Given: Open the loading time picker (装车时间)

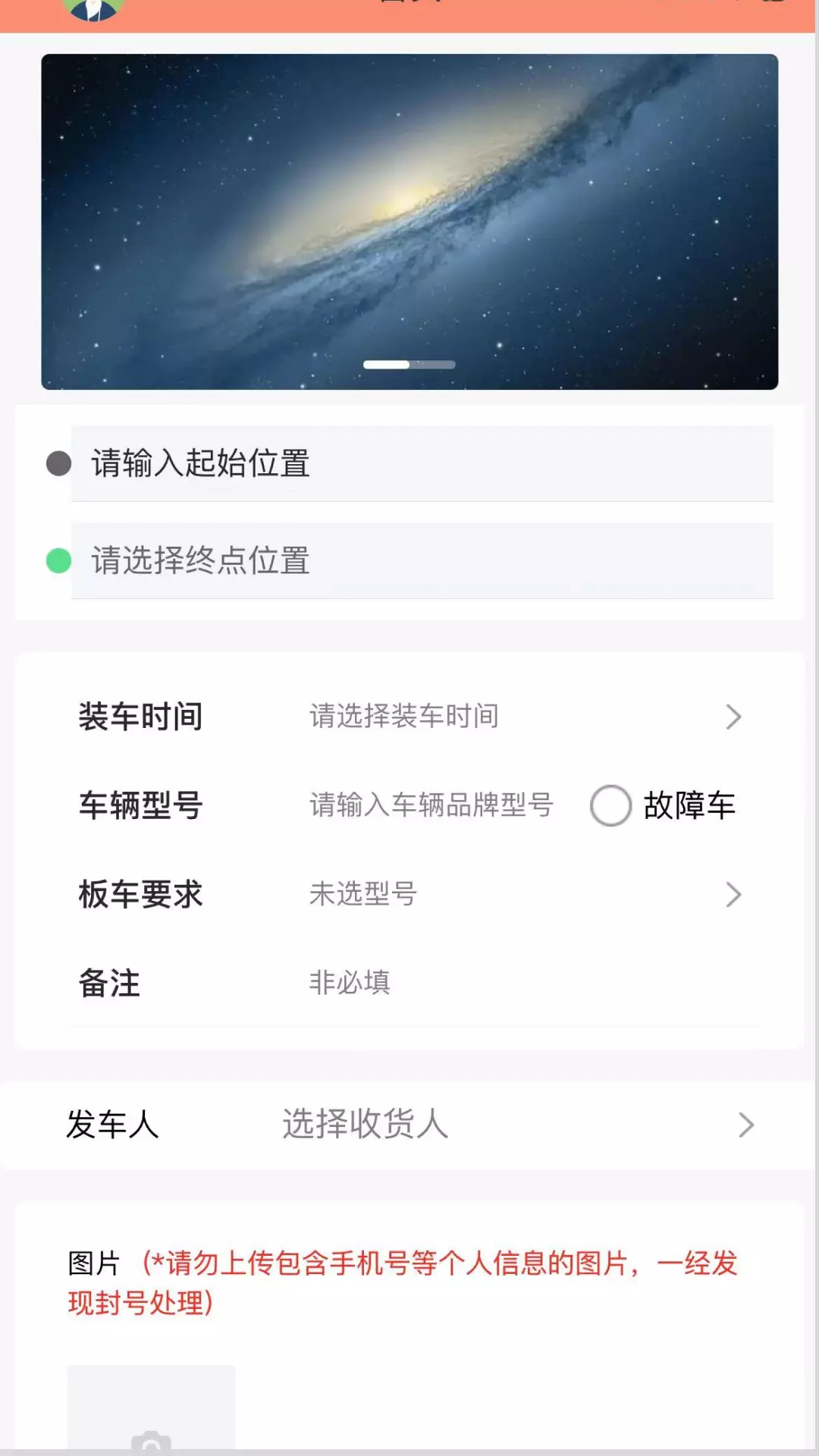Looking at the screenshot, I should 409,717.
